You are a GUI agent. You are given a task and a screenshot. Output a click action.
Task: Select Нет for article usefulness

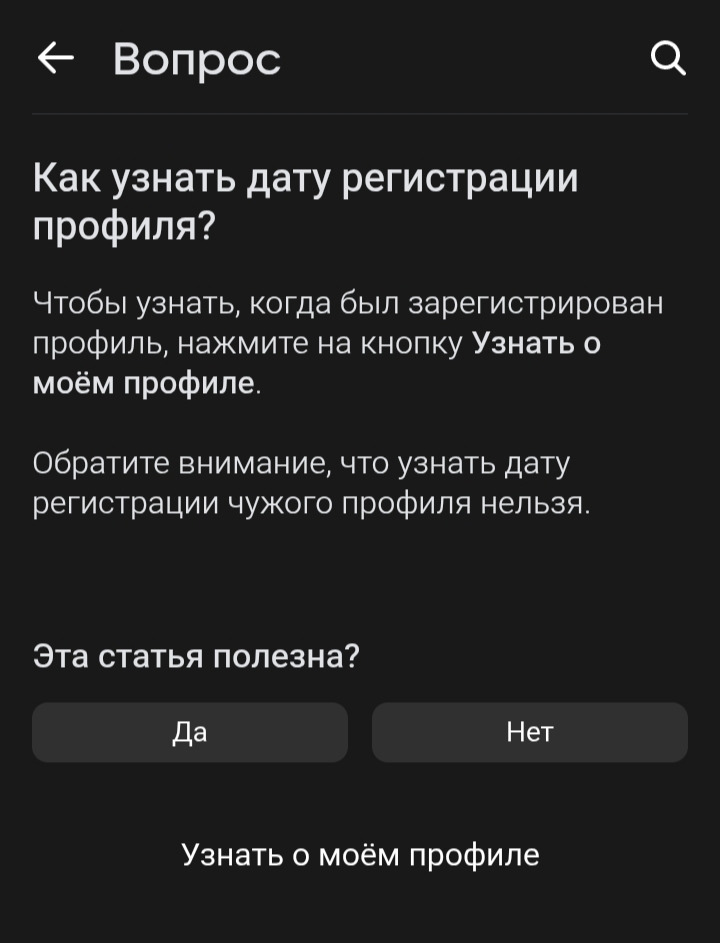tap(530, 732)
